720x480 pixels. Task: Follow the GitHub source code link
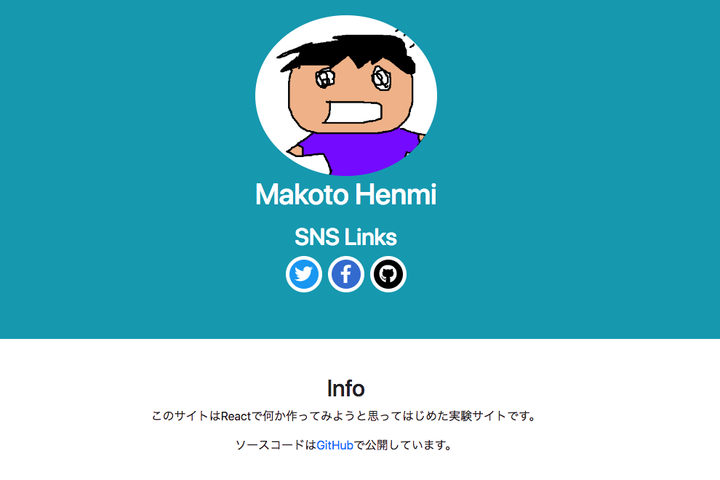(x=335, y=445)
